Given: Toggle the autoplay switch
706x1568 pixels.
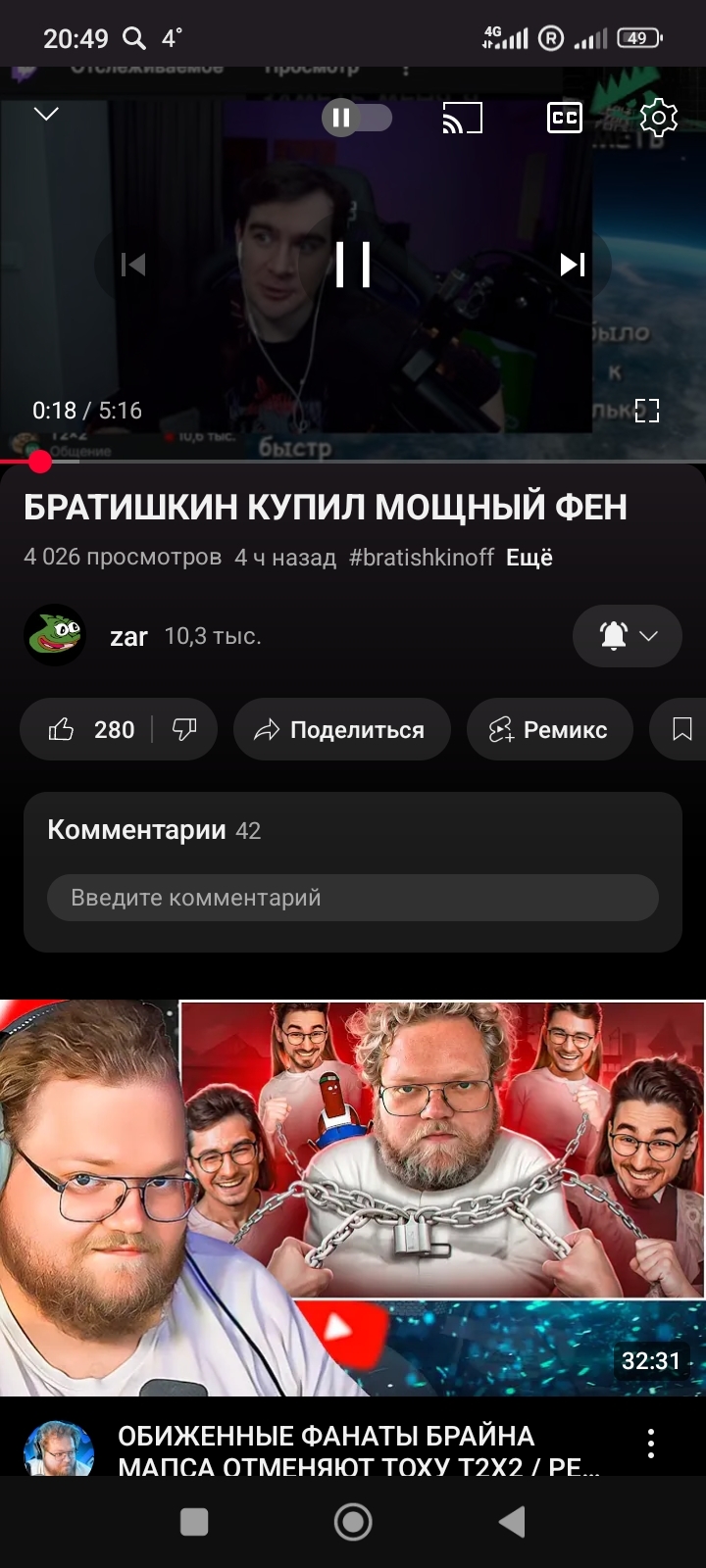Looking at the screenshot, I should pyautogui.click(x=357, y=119).
